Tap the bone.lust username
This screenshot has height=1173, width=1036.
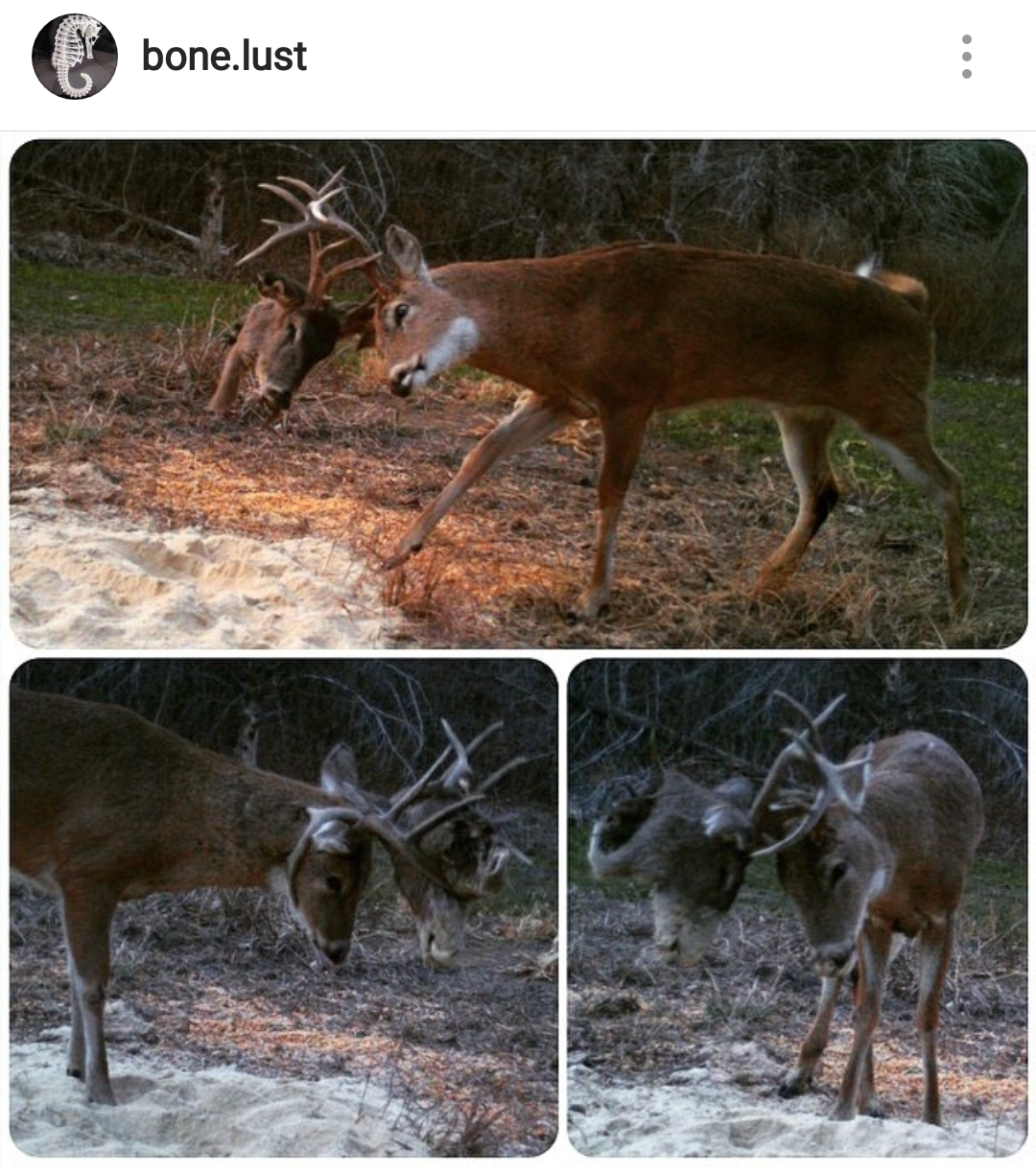point(224,57)
